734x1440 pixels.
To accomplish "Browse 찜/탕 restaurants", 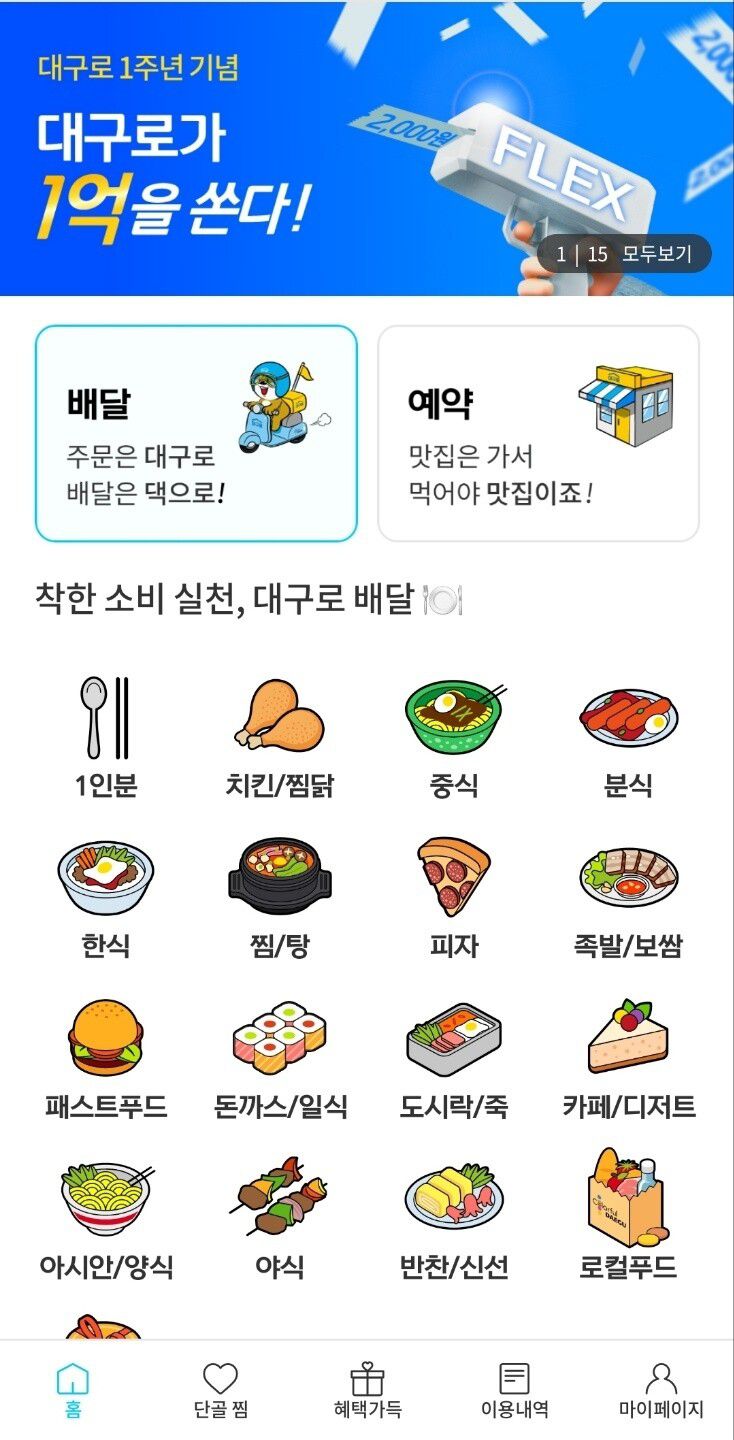I will [280, 897].
